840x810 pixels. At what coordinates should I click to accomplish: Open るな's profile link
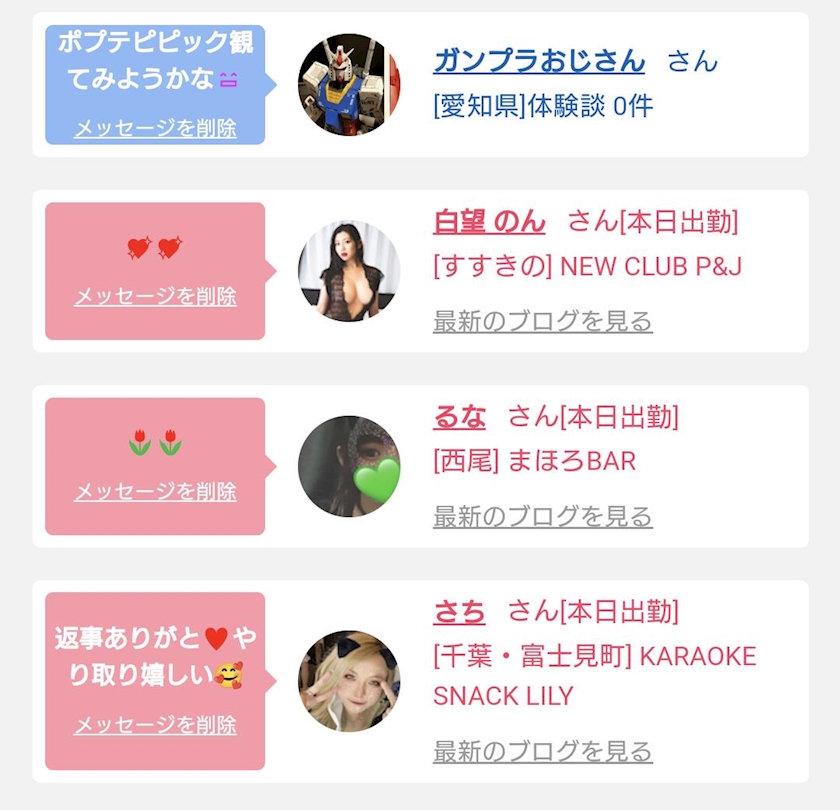tap(460, 417)
